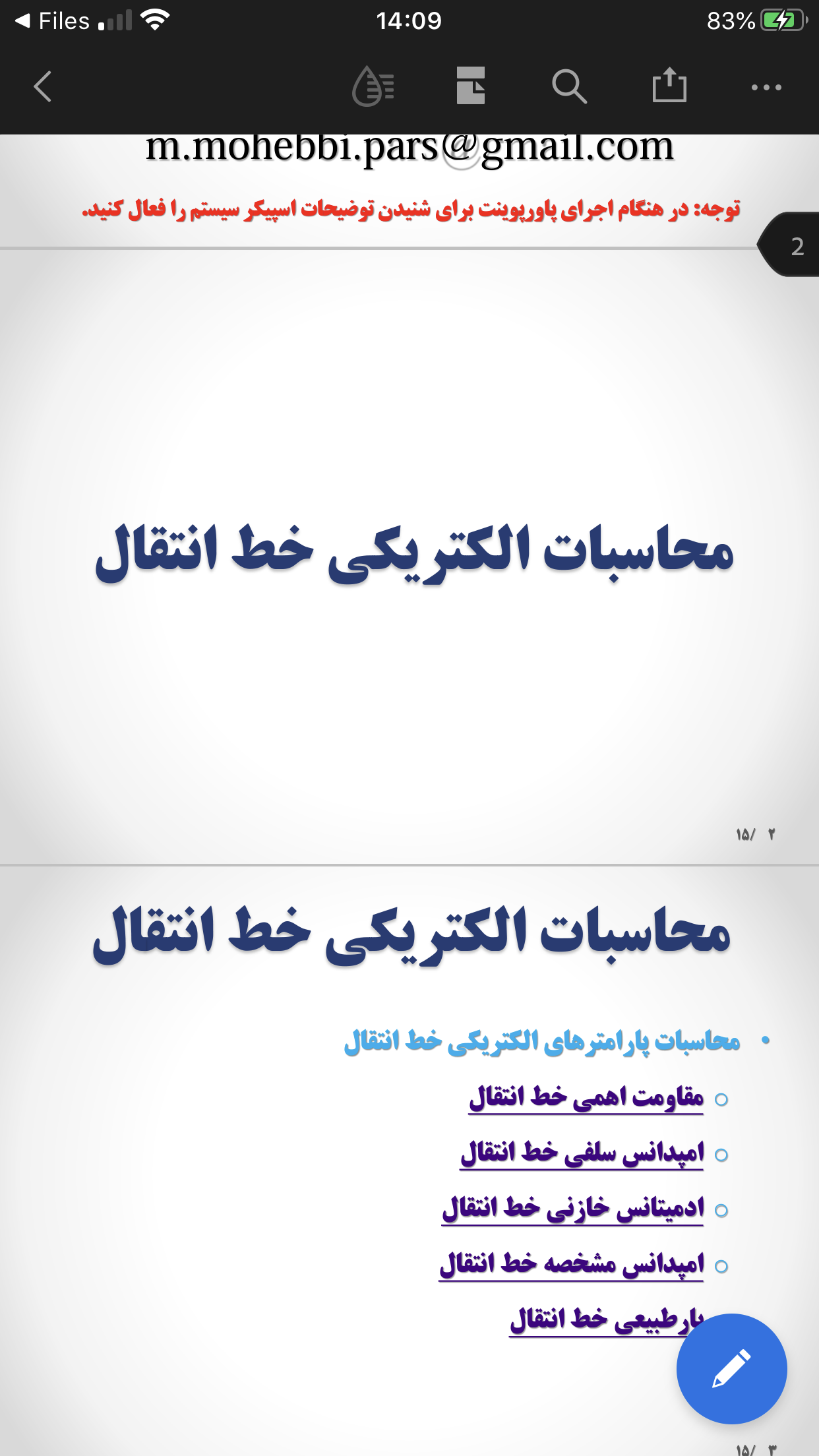The width and height of the screenshot is (819, 1456).
Task: Follow the link امپدانس مشخصه خط انتقال
Action: 571,1264
